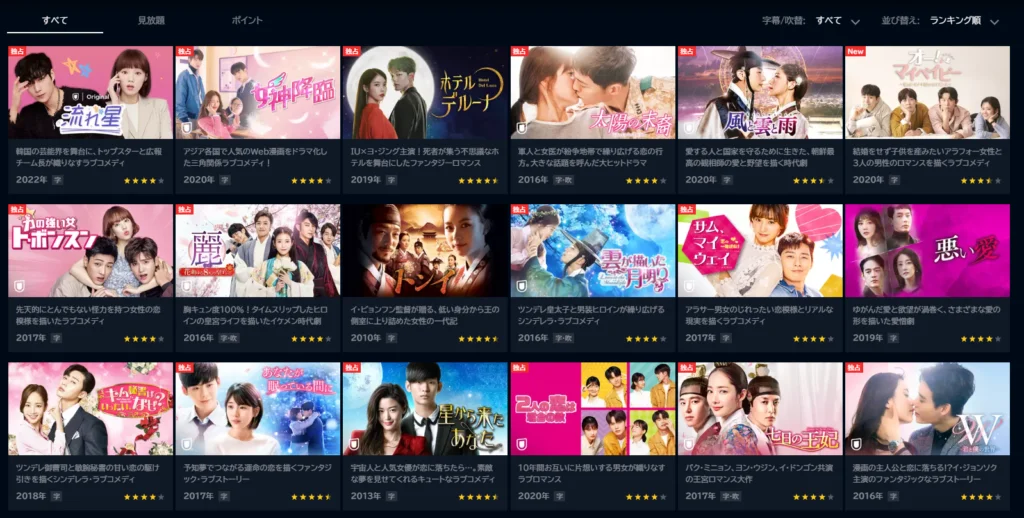
Task: Open the 星から来たあなた drama card
Action: [425, 409]
